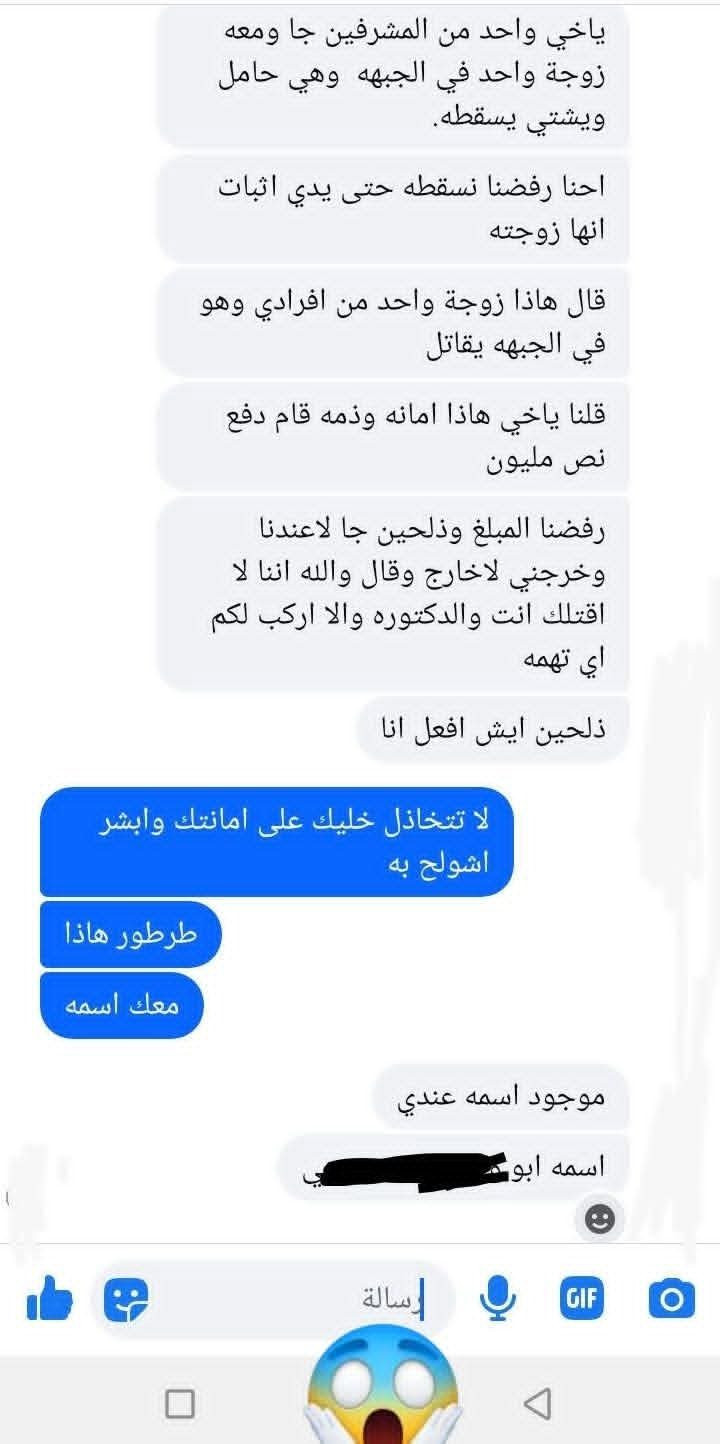This screenshot has width=720, height=1444.
Task: Send a thumbs-up like
Action: tap(49, 1299)
